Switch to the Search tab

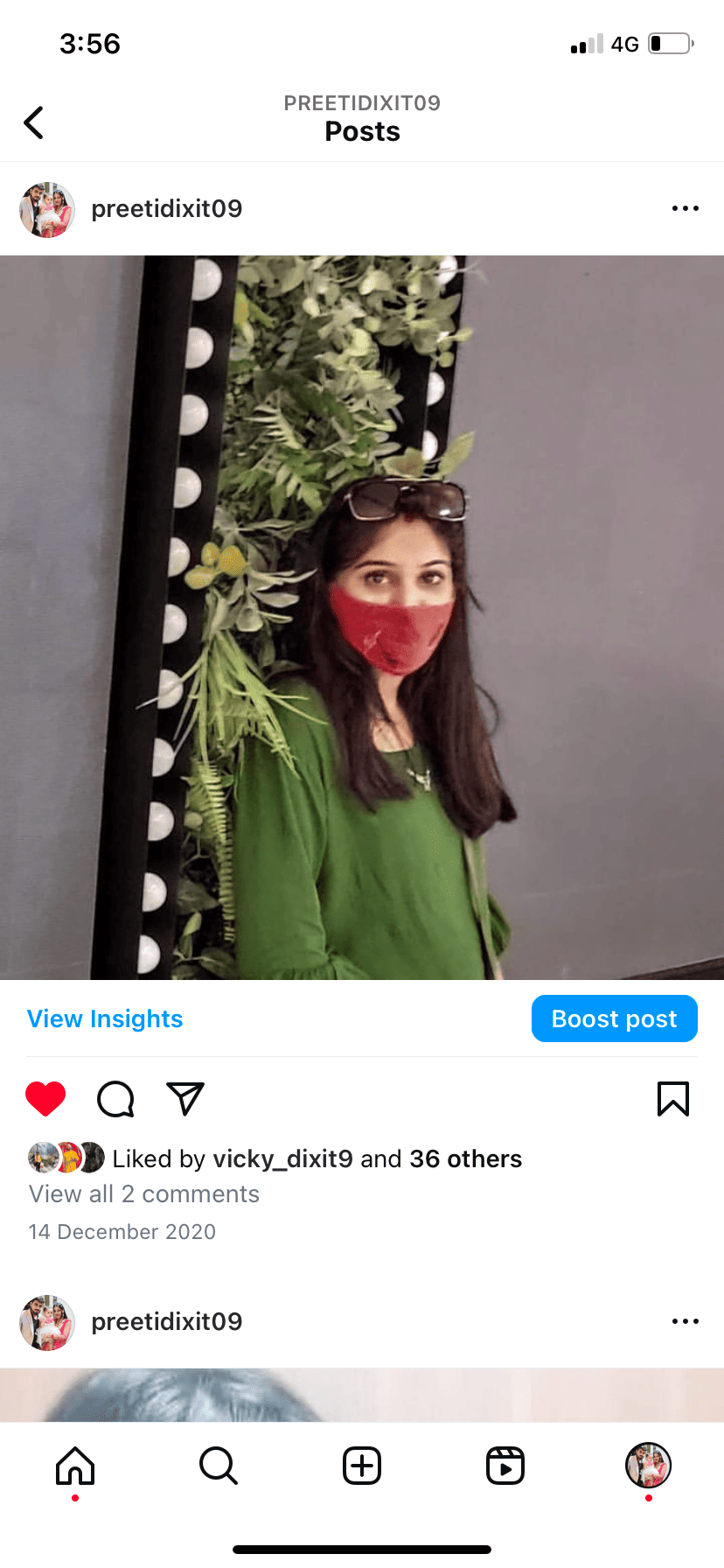[x=219, y=1466]
